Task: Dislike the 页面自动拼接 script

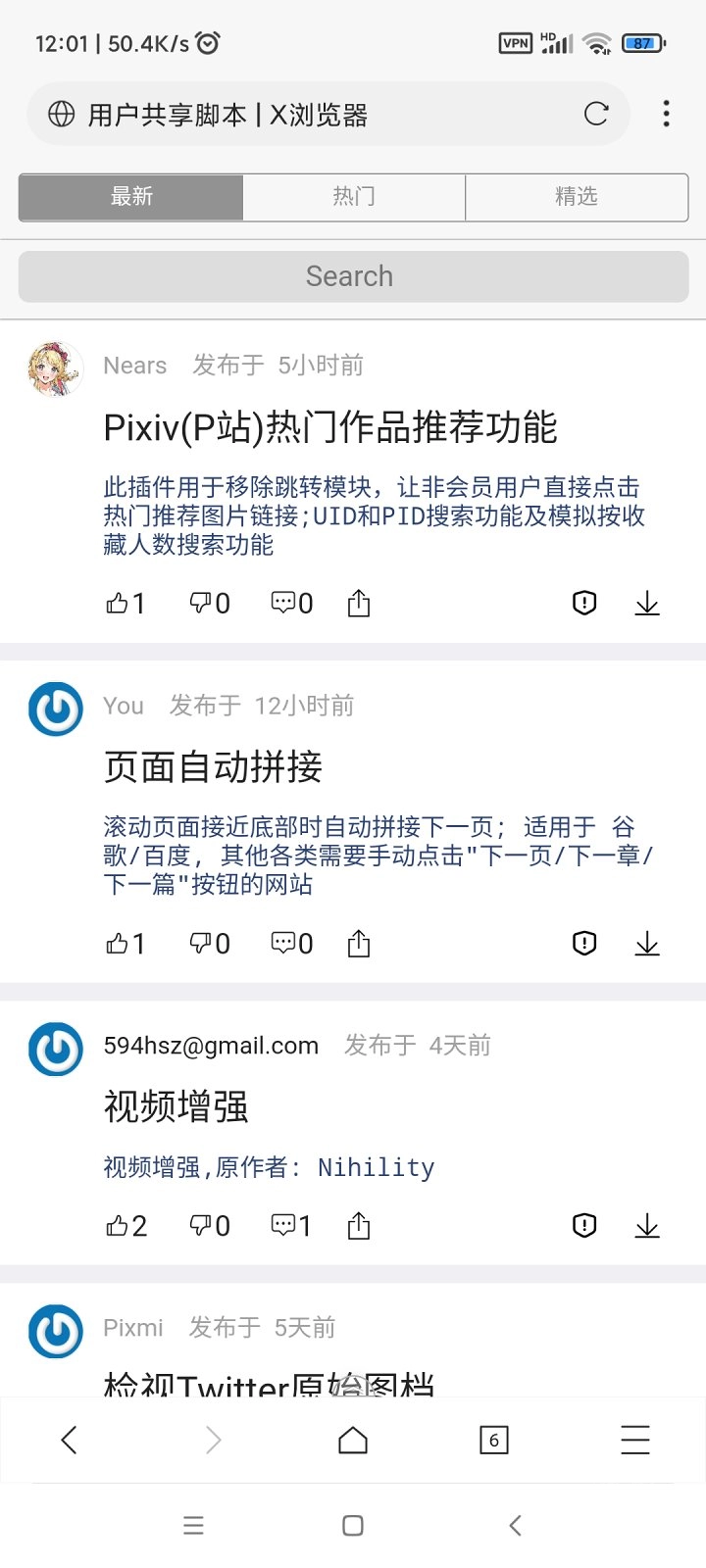Action: pos(201,944)
